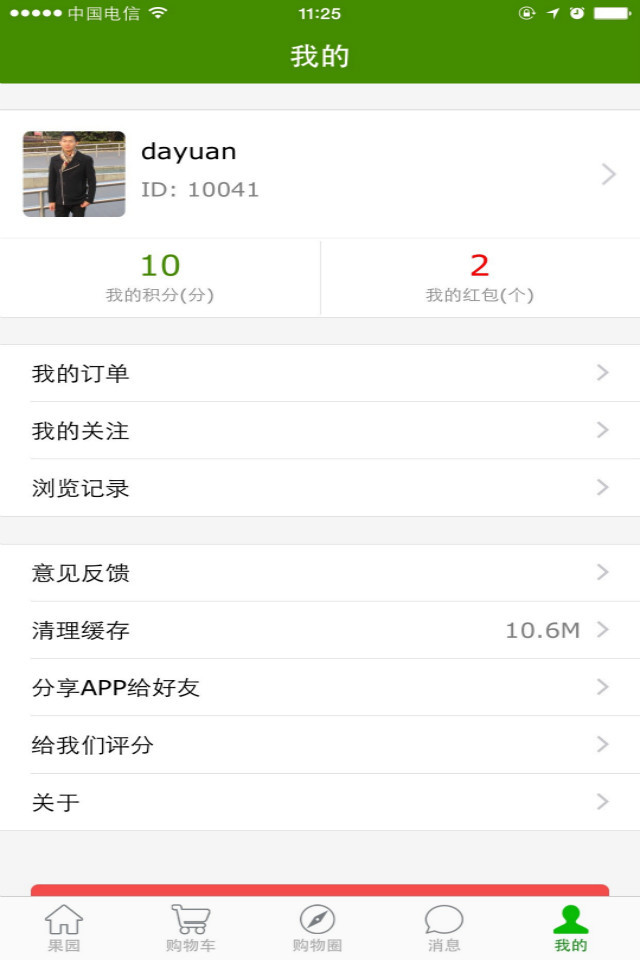
Task: Switch to the 消息 messages tab
Action: [444, 928]
